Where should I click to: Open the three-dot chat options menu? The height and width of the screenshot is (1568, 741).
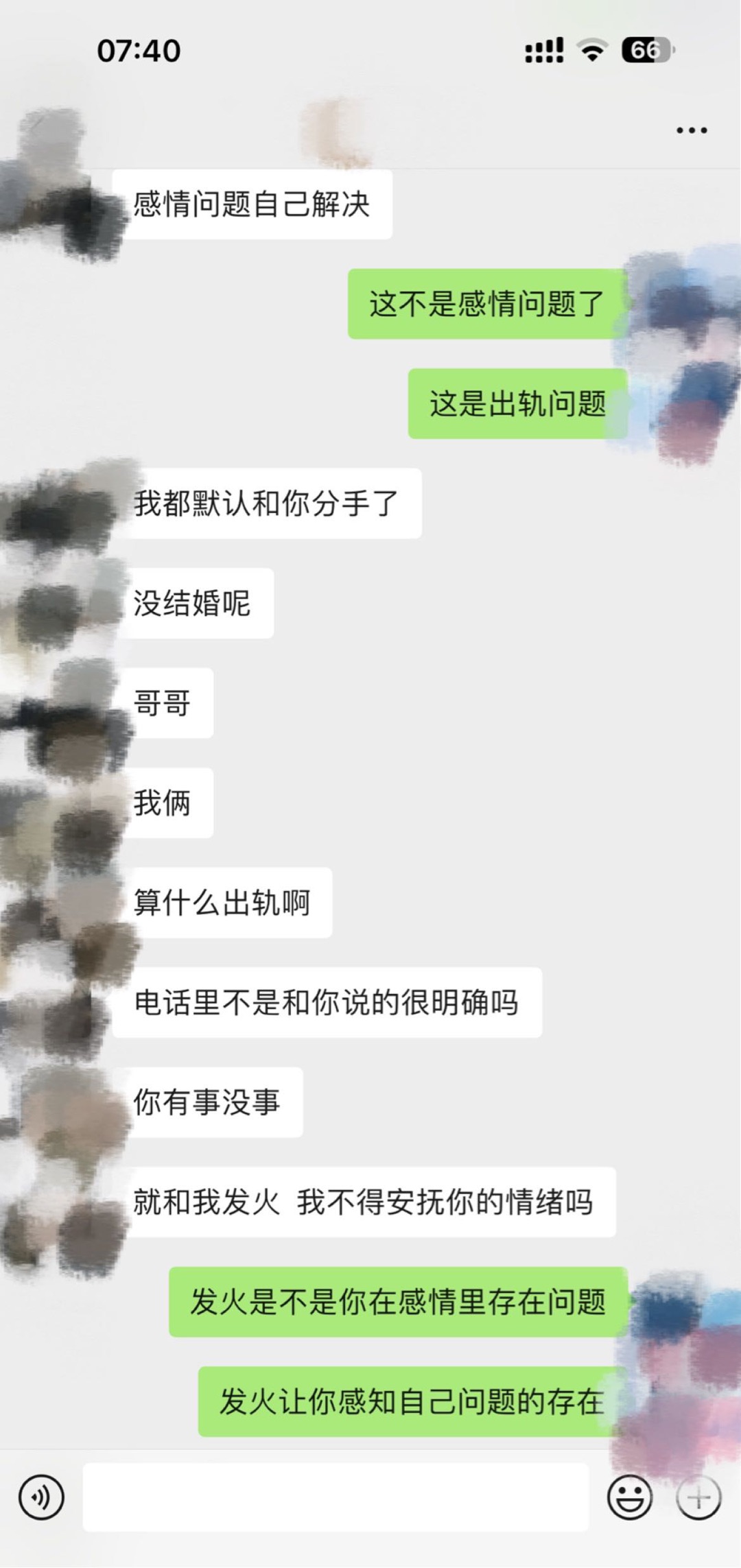tap(691, 130)
